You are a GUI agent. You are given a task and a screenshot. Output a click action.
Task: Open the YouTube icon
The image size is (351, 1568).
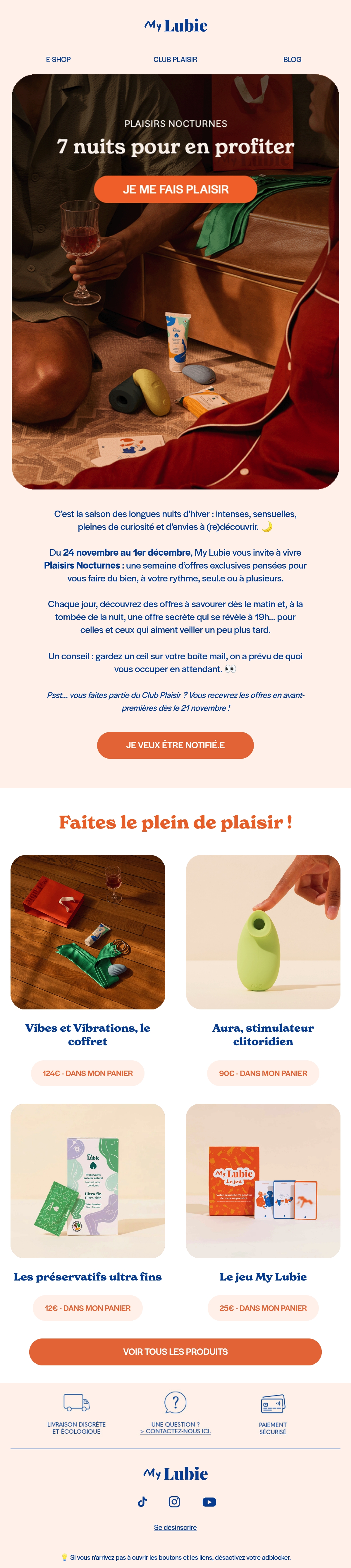(209, 1502)
